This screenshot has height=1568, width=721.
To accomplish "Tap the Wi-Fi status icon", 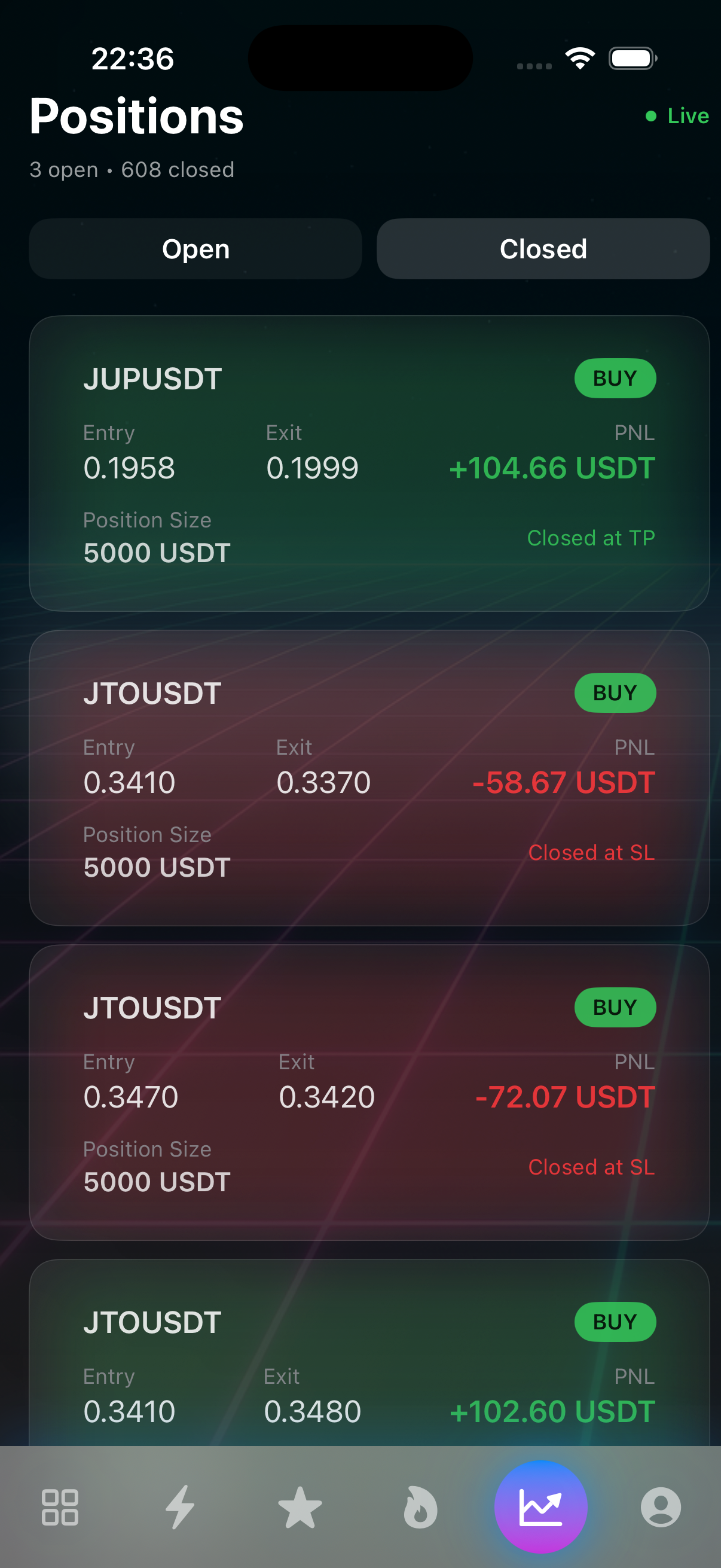I will click(579, 57).
